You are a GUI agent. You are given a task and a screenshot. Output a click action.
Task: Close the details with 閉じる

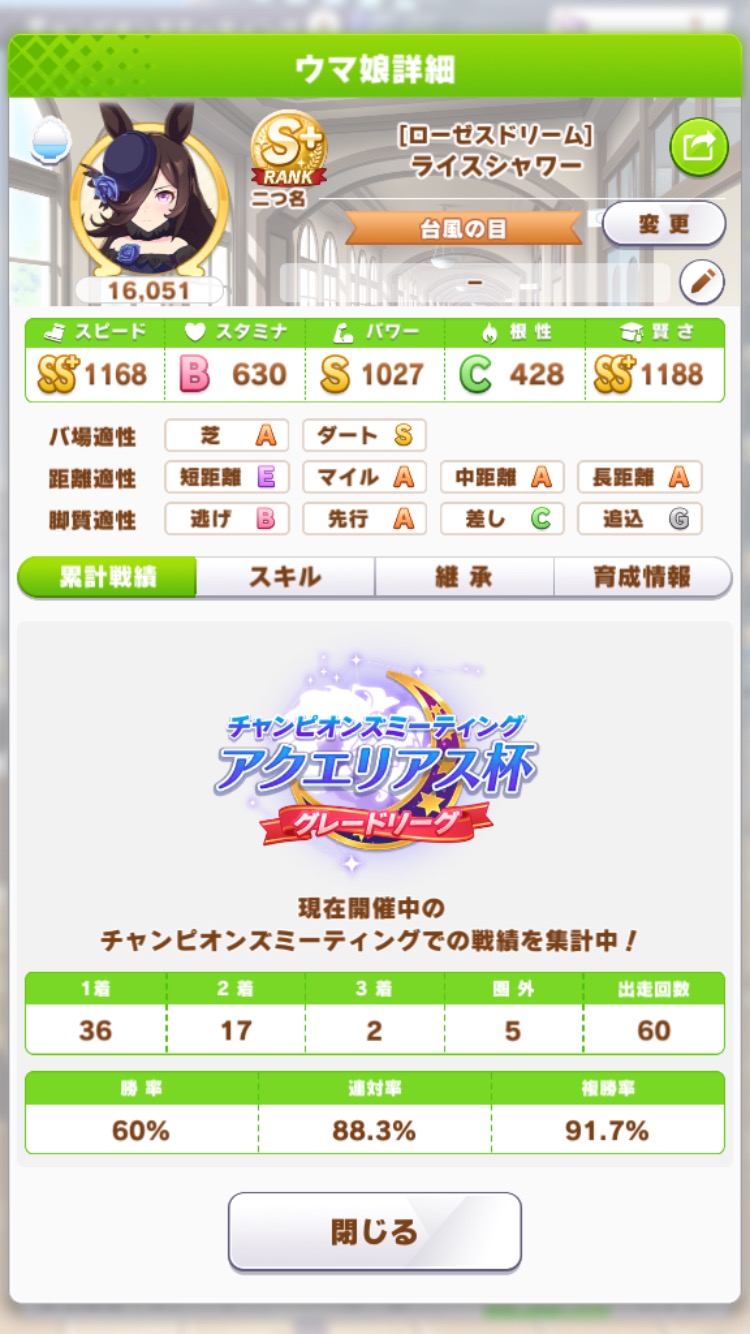pos(374,1231)
